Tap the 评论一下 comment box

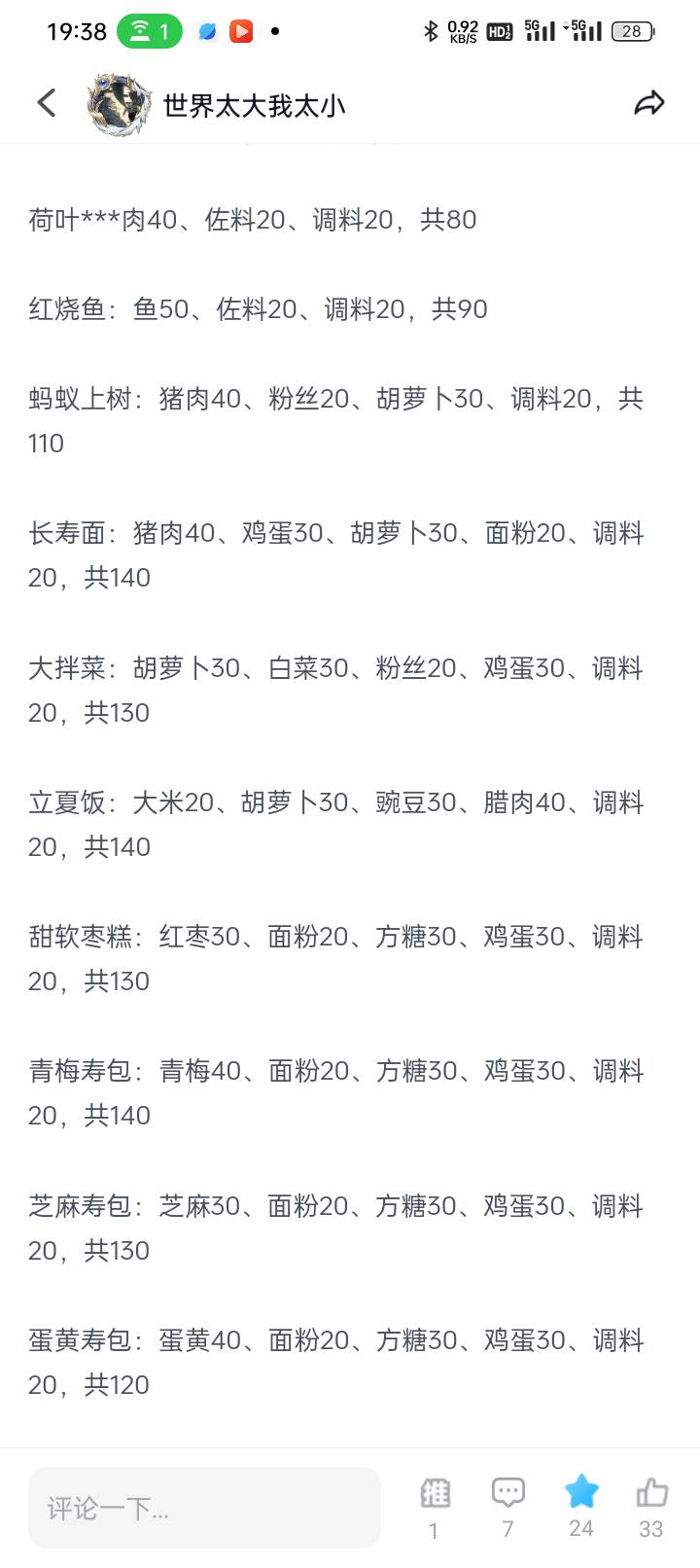204,1508
